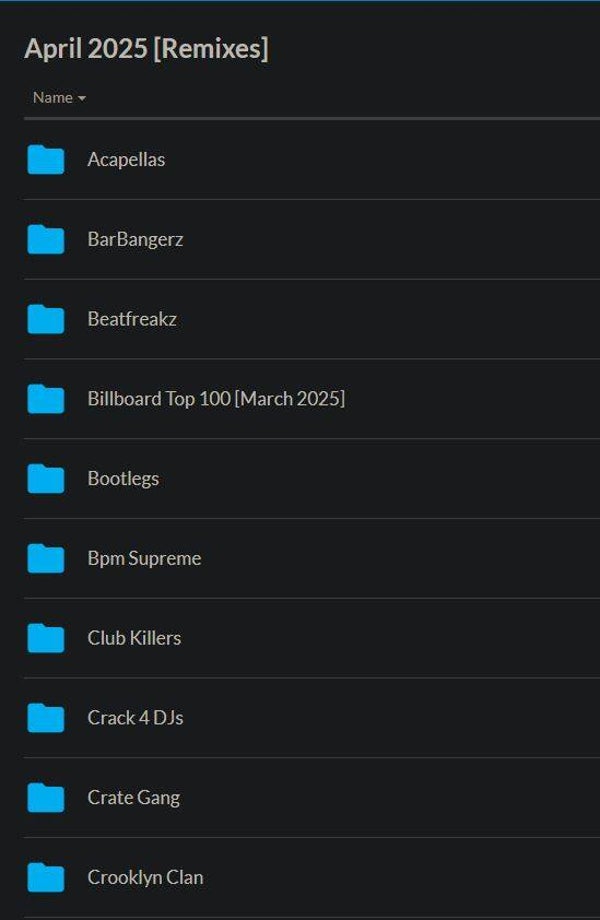Sort the list by Name column
The width and height of the screenshot is (600, 920).
click(59, 97)
